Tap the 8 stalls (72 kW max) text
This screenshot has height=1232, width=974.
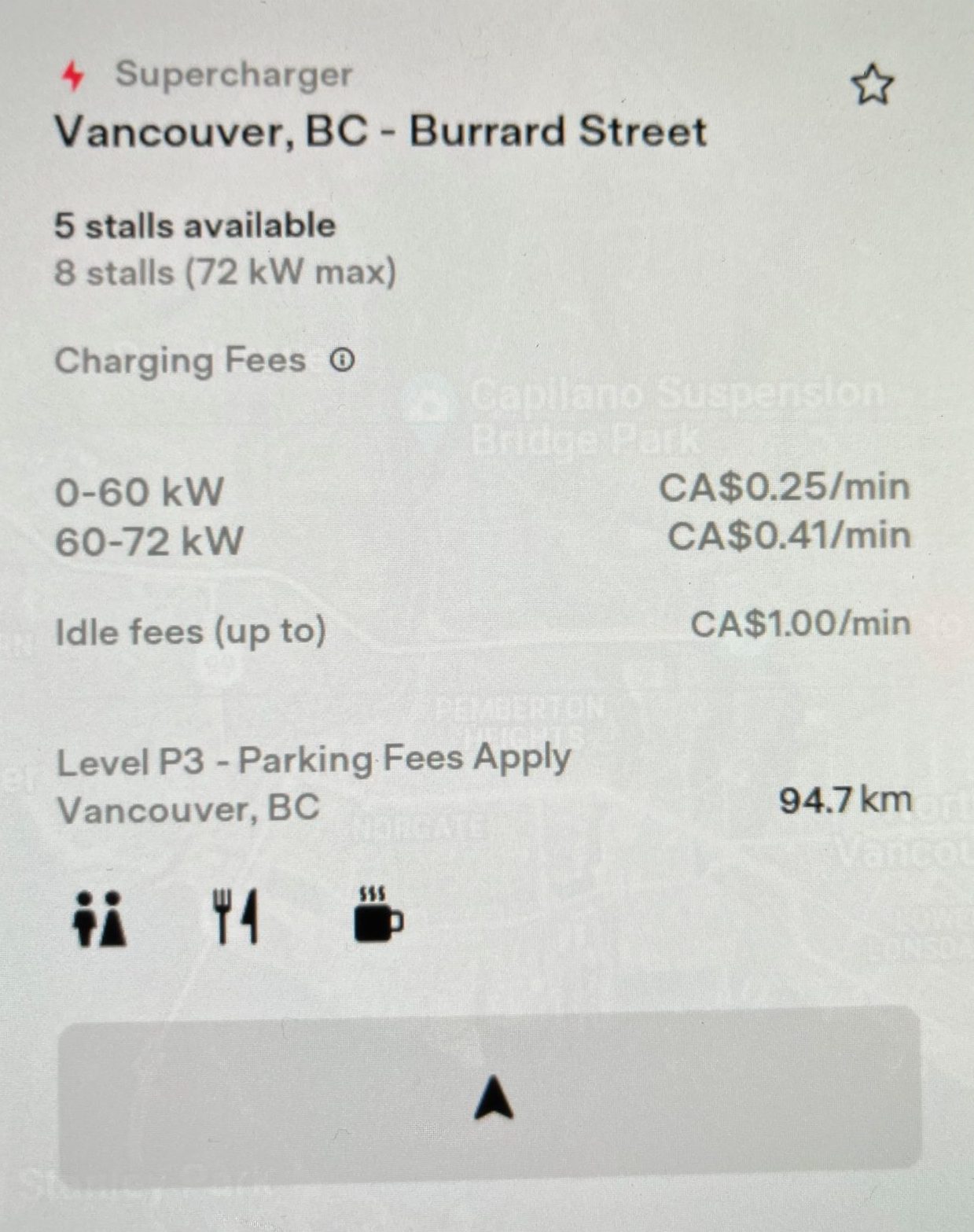click(x=225, y=274)
